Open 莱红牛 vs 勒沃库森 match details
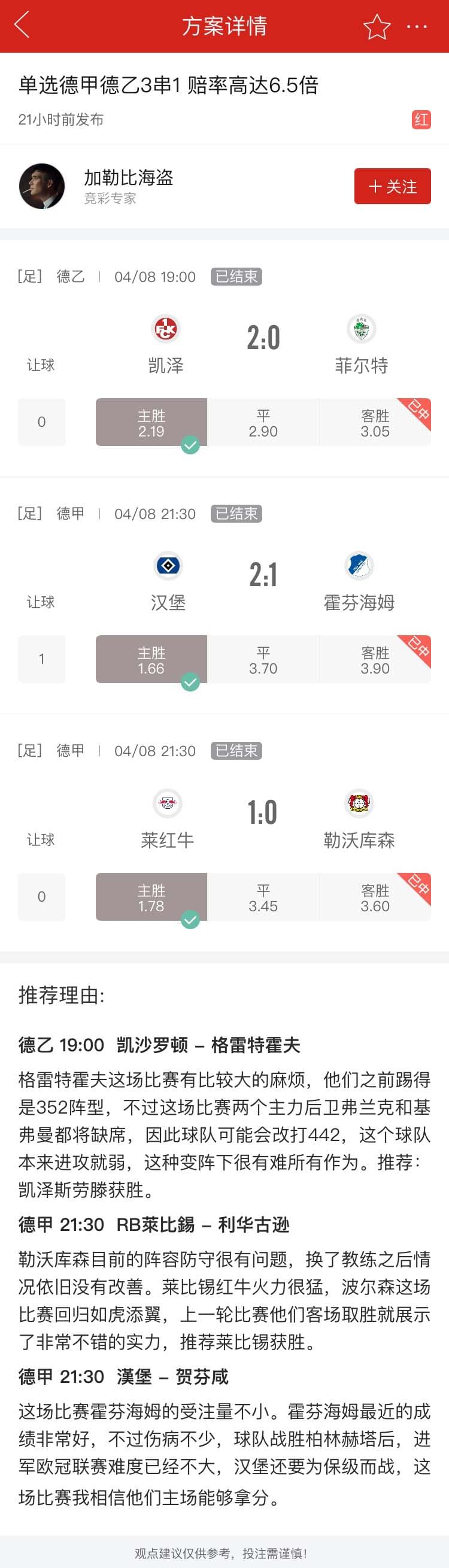Screen dimensions: 449x1568 coord(263,812)
